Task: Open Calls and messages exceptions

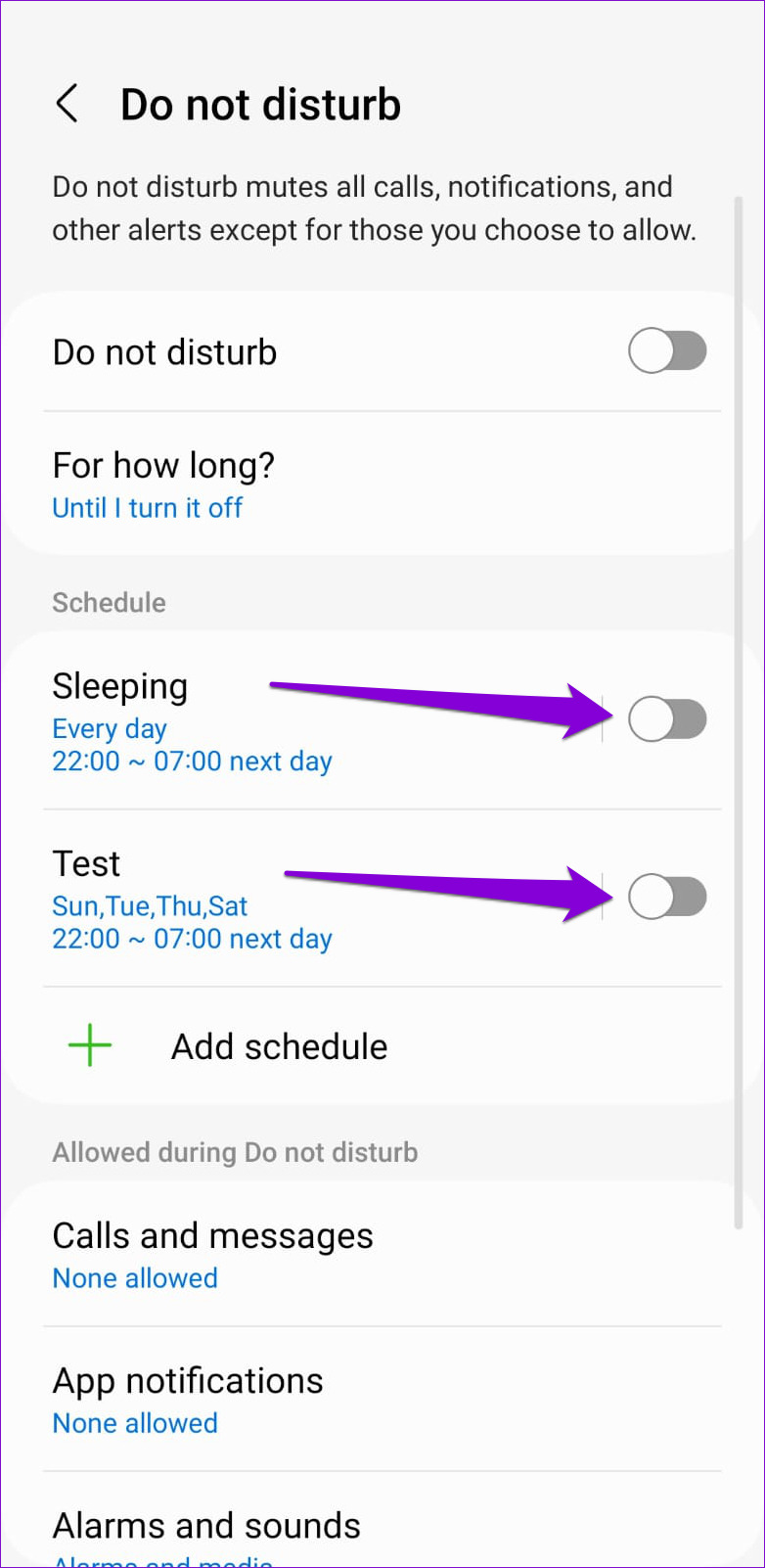Action: coord(382,1254)
